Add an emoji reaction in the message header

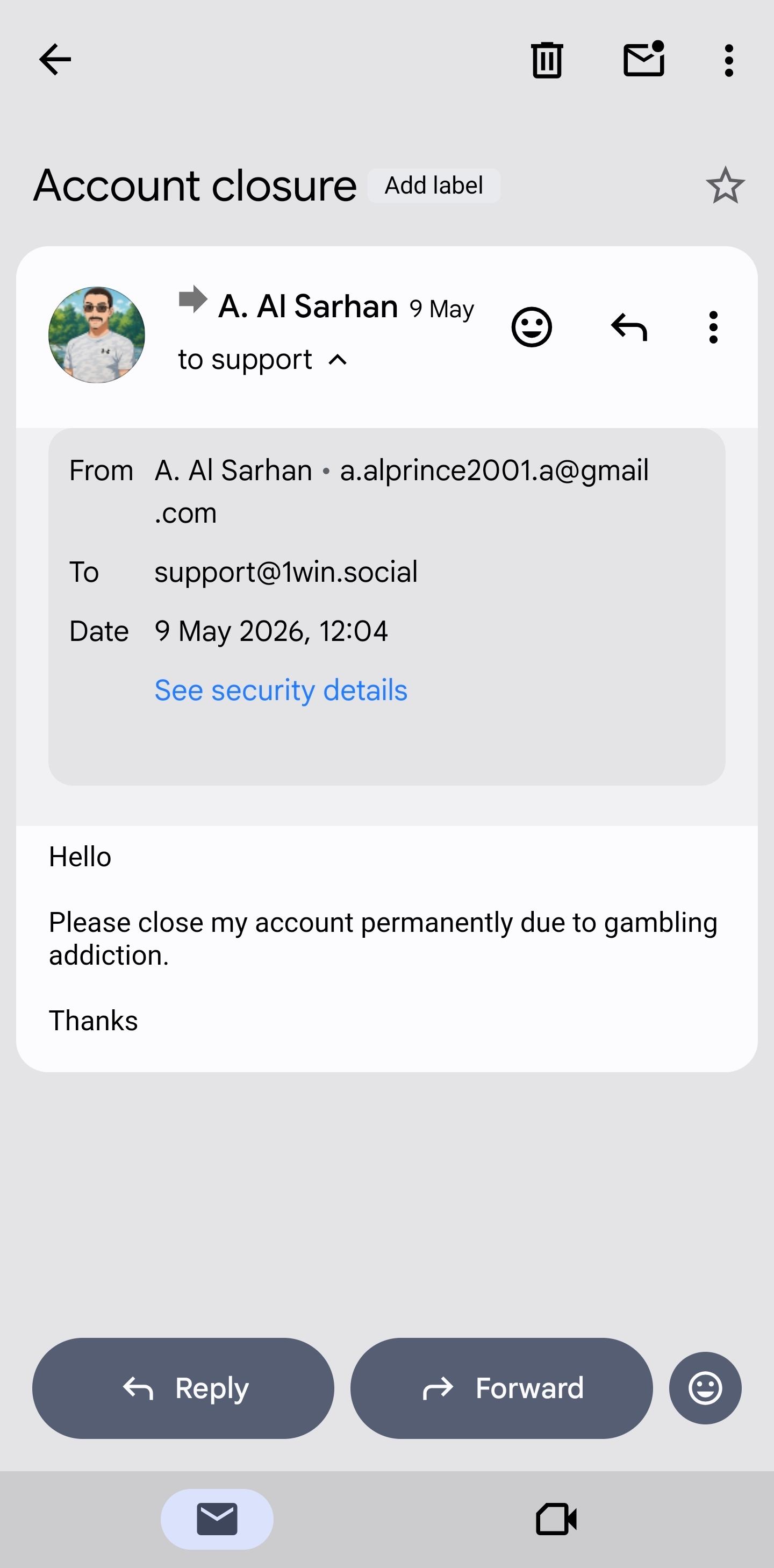[531, 327]
